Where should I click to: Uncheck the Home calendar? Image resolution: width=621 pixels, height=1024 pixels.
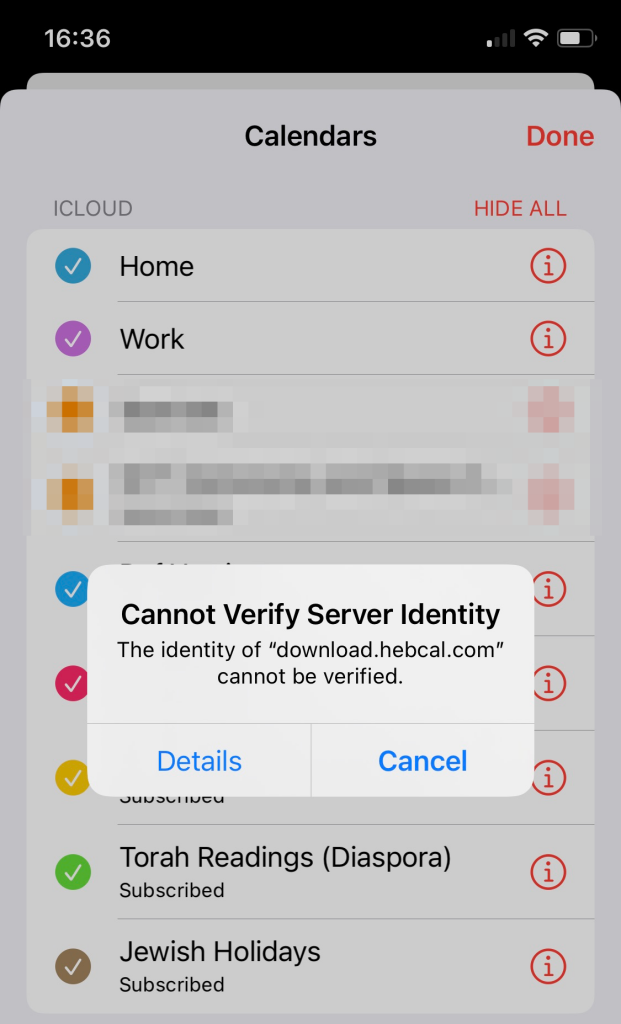73,266
